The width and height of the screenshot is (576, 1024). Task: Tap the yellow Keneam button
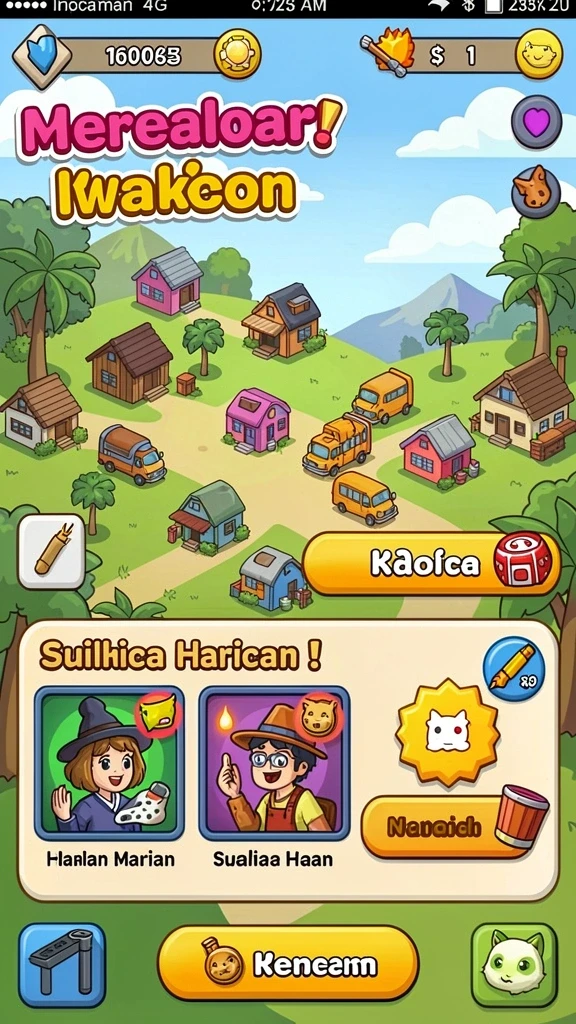point(288,963)
